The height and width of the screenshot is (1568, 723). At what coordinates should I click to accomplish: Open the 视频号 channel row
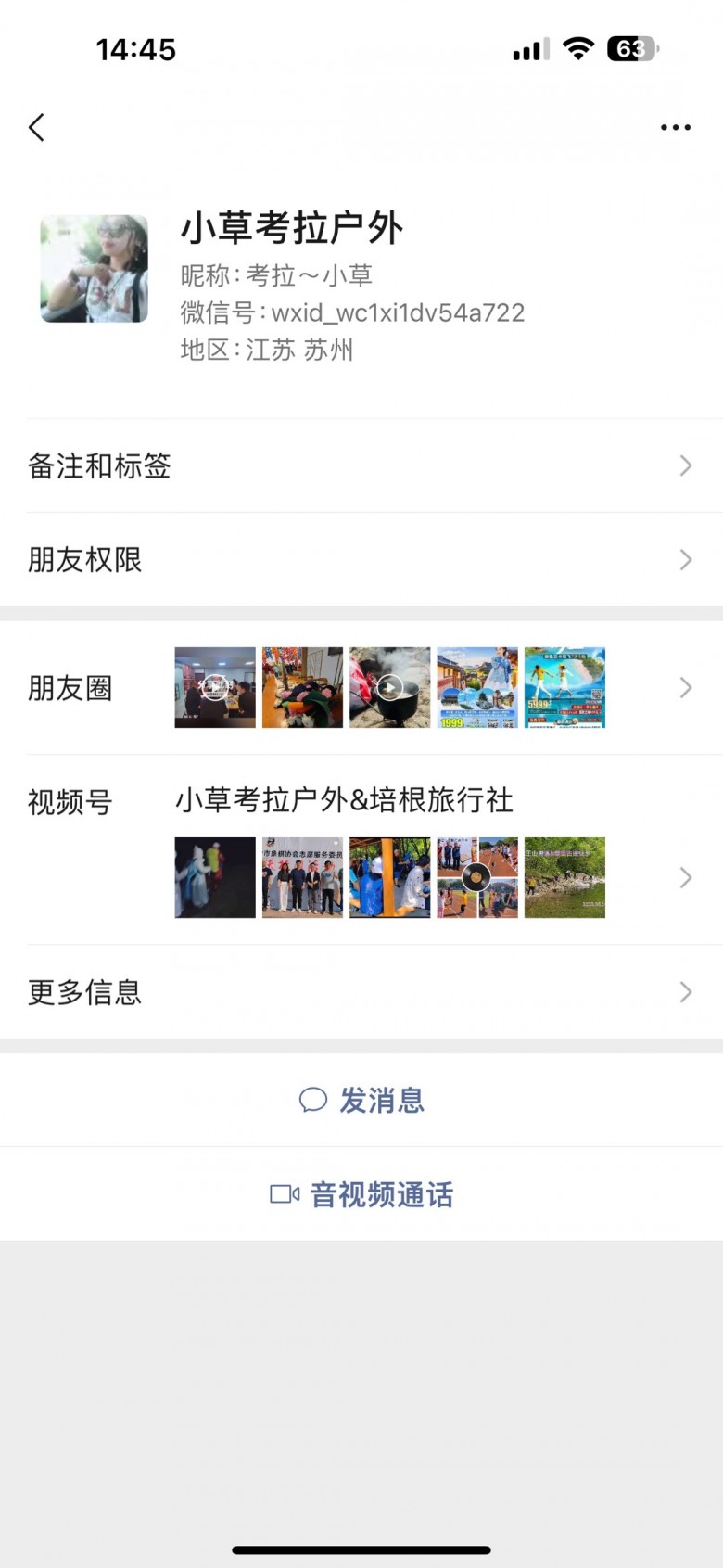361,849
